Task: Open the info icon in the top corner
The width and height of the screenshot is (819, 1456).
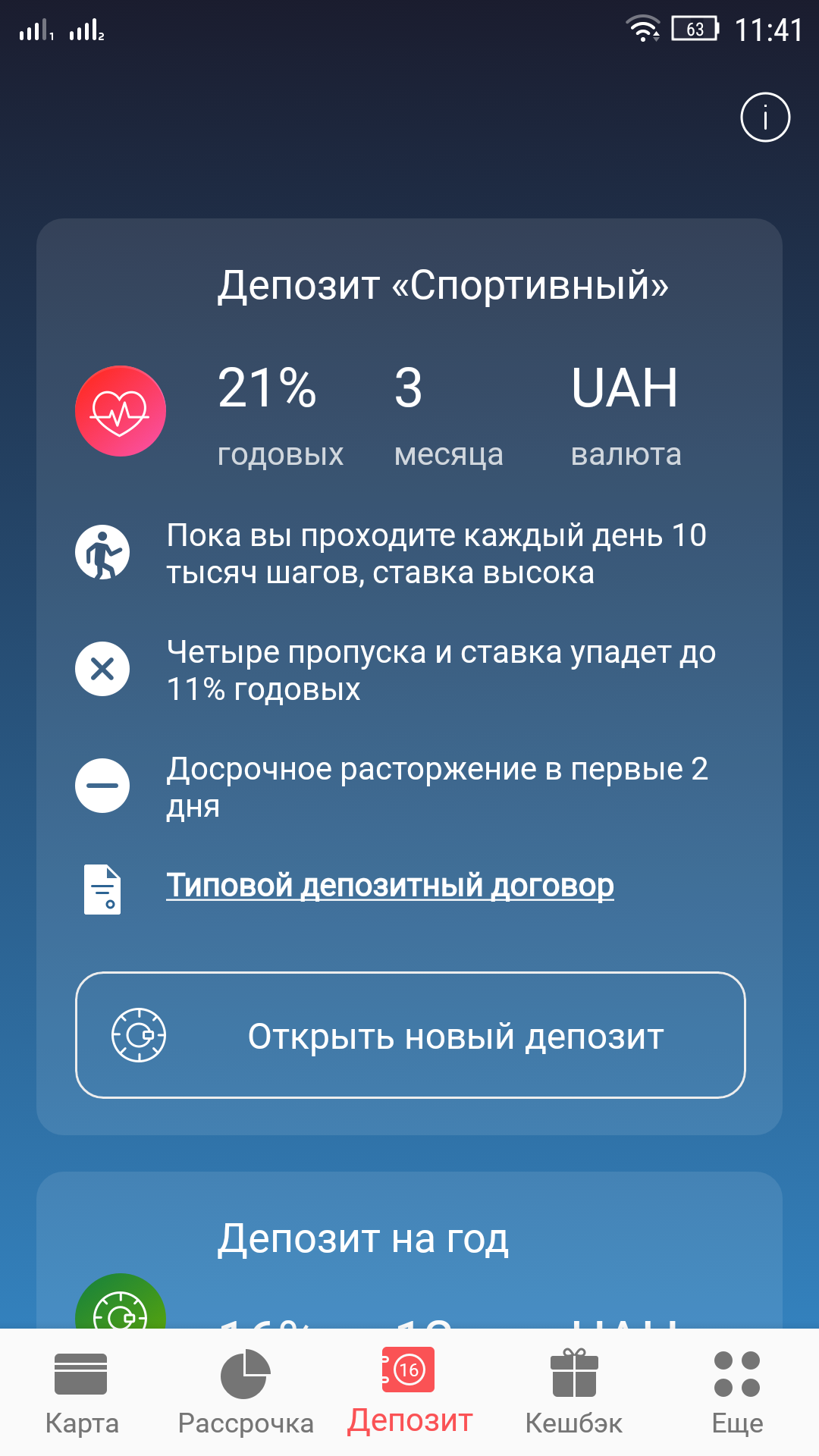Action: pos(765,118)
